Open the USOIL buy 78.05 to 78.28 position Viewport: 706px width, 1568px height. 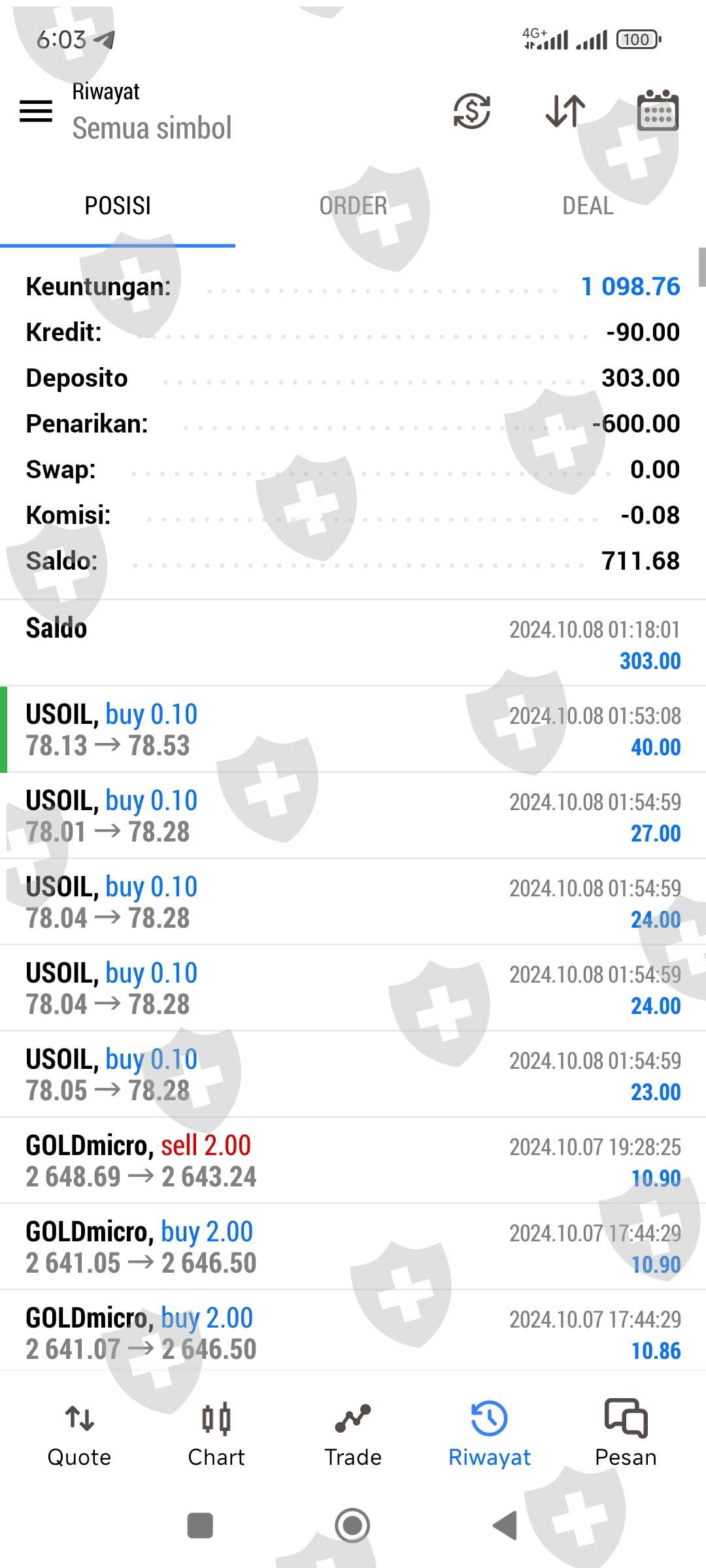point(353,1075)
